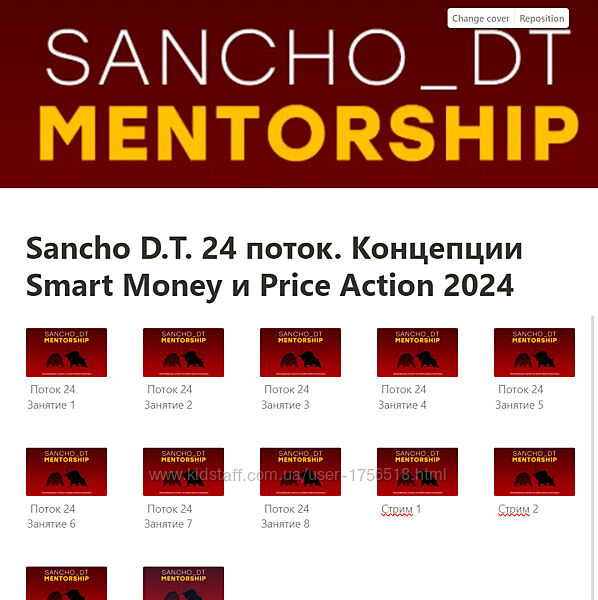This screenshot has width=598, height=600.
Task: Open the Стрим 2 card
Action: click(x=534, y=482)
